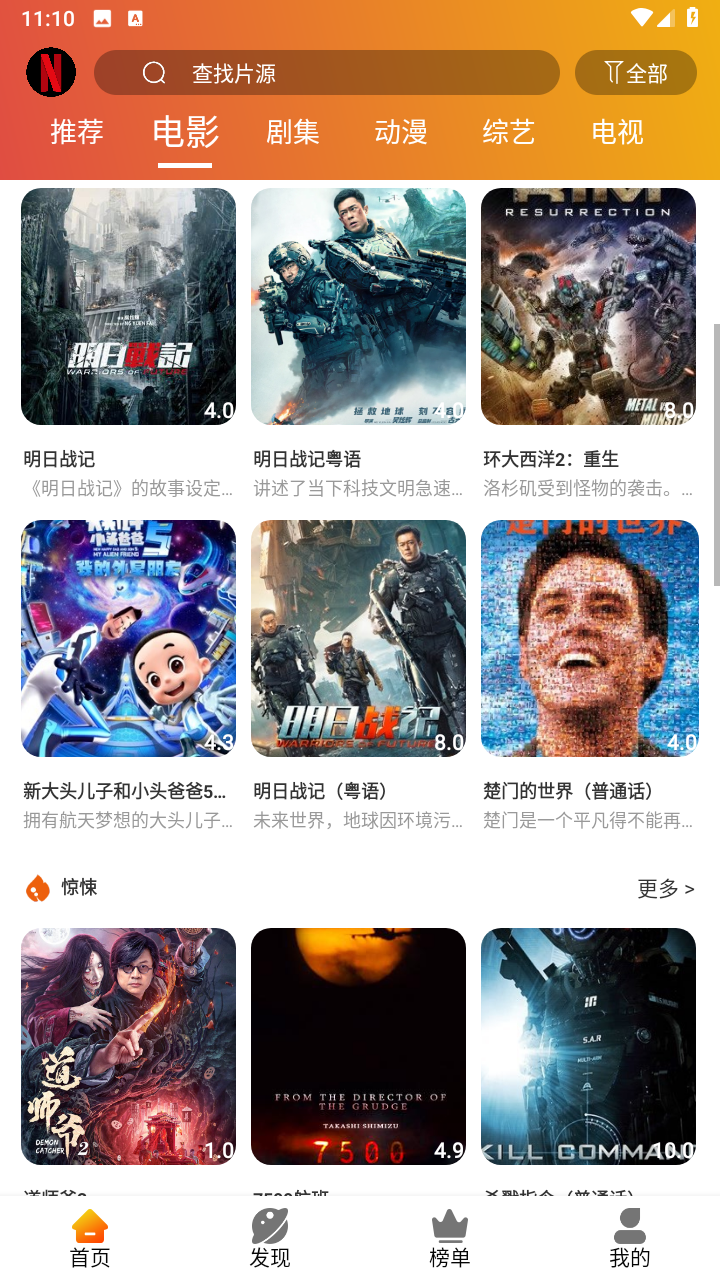Open the 明日战记 movie poster
This screenshot has height=1280, width=720.
[128, 307]
